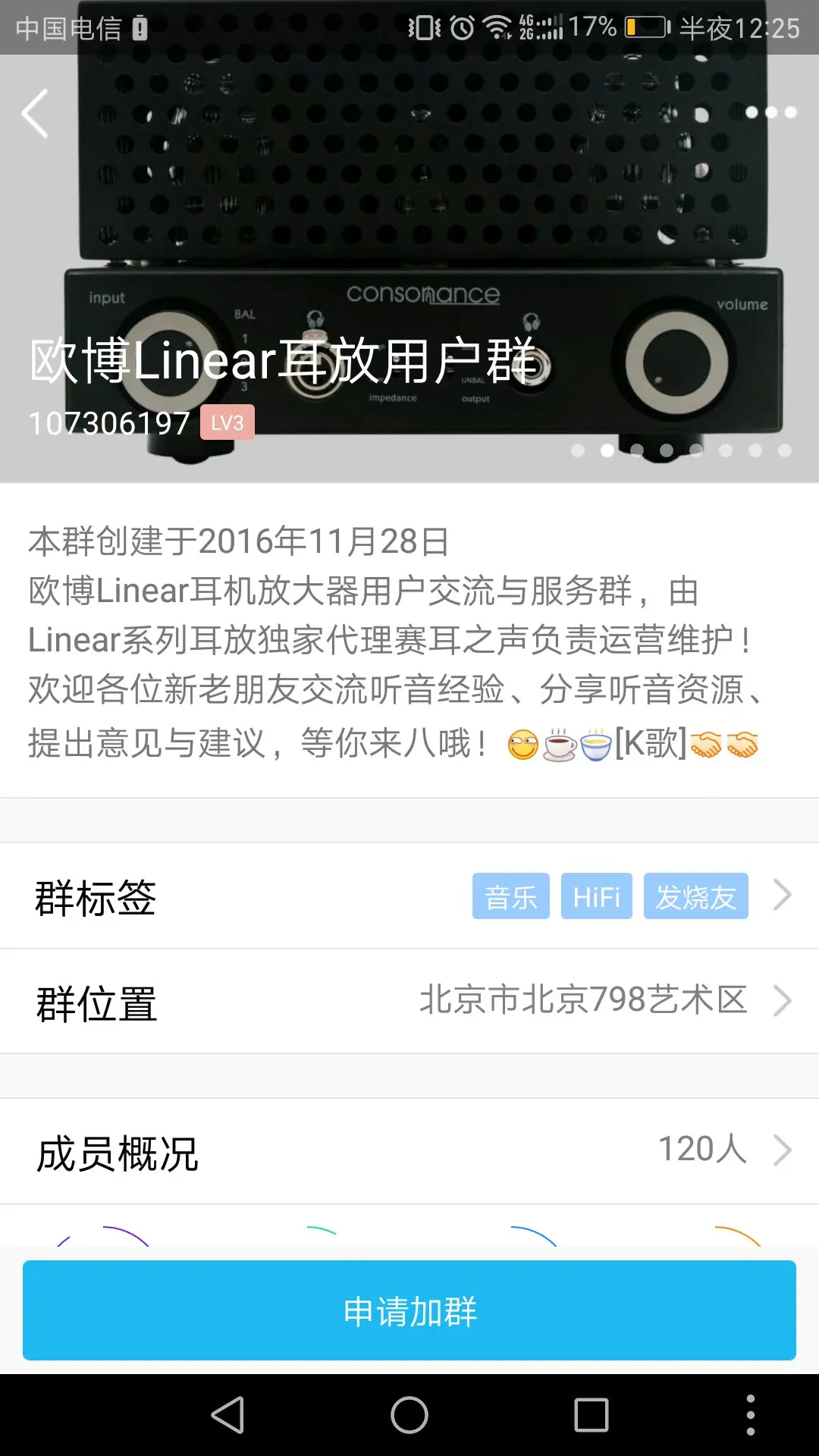View 成员概况 member overview of 120人
Screen dimensions: 819x1456
[409, 1151]
